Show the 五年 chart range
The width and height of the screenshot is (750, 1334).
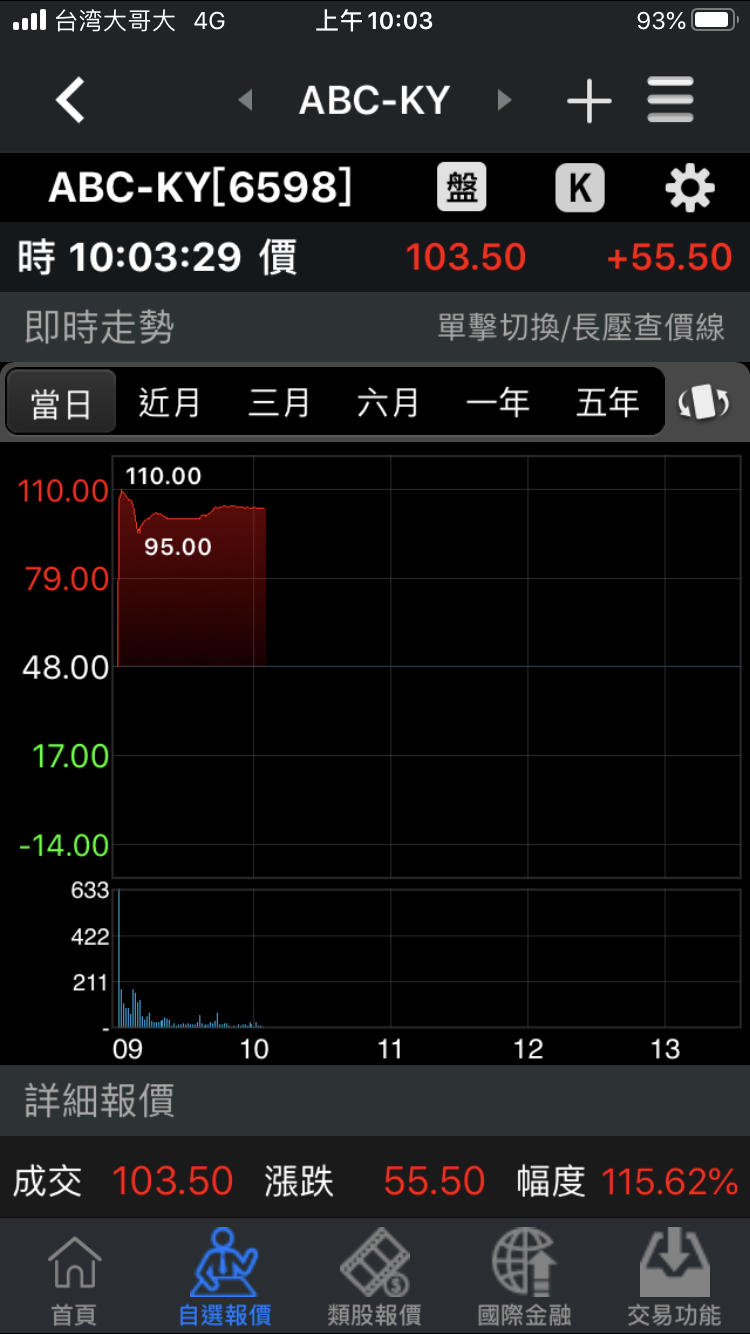(607, 403)
